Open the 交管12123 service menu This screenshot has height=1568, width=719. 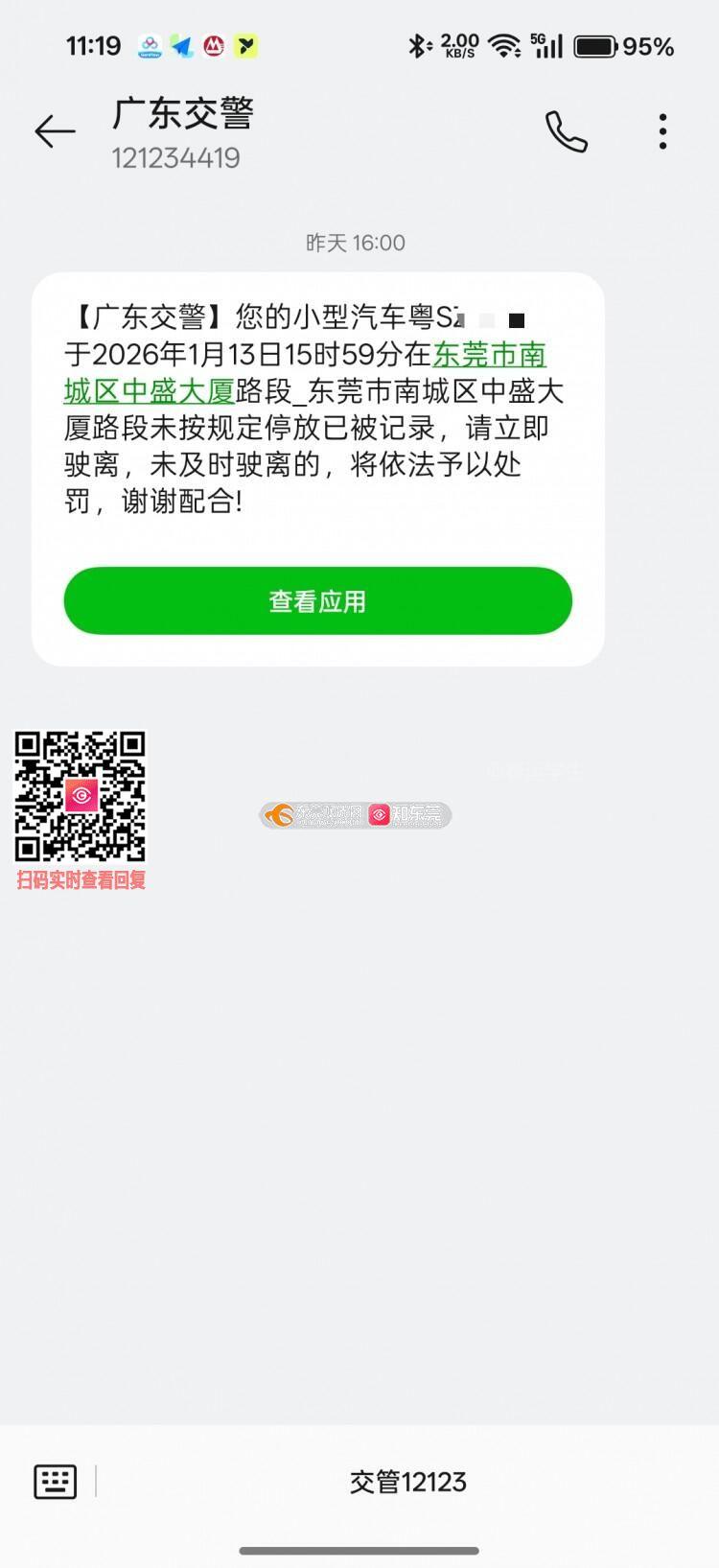click(x=407, y=1482)
